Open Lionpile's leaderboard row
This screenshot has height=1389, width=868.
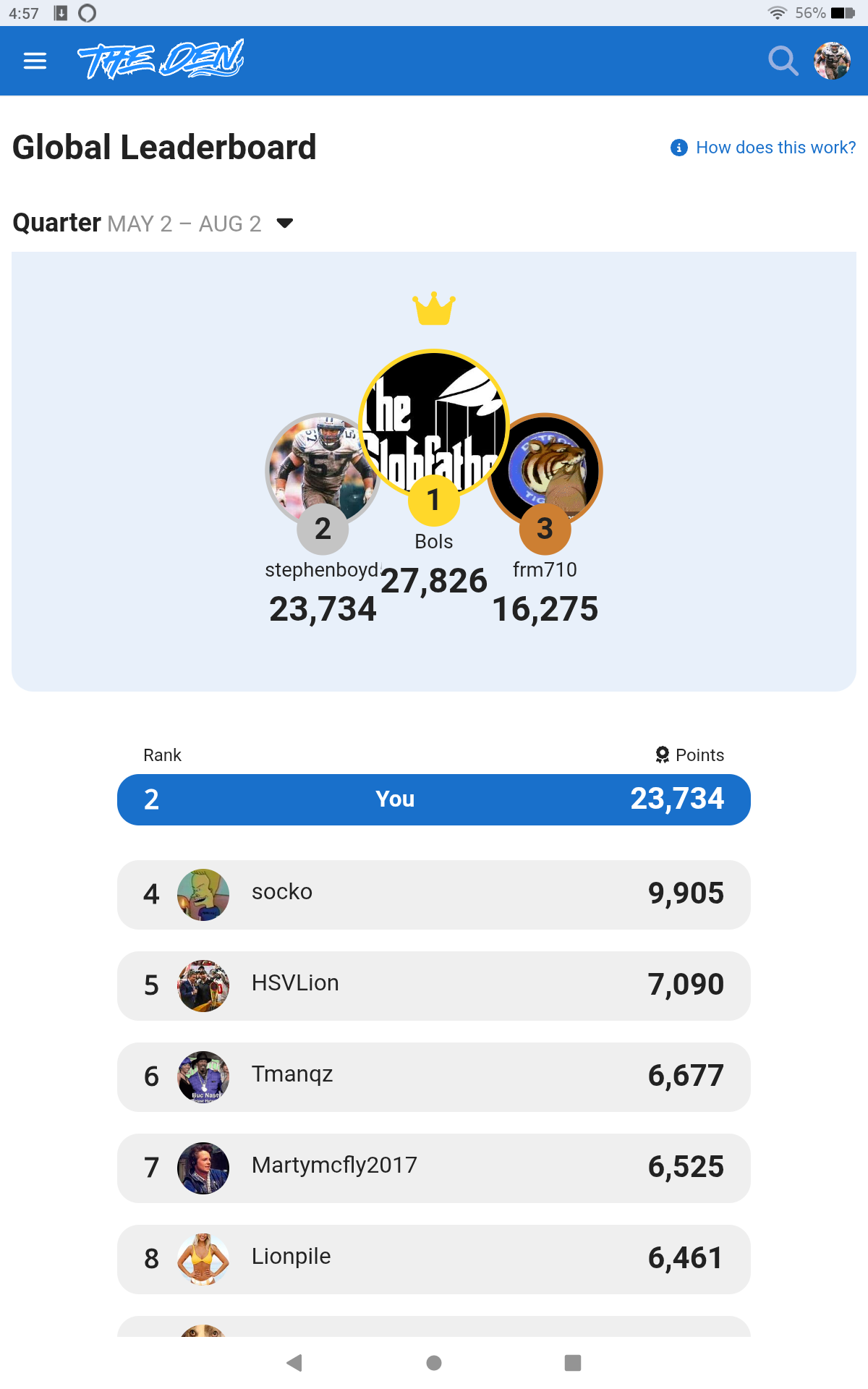[434, 1259]
